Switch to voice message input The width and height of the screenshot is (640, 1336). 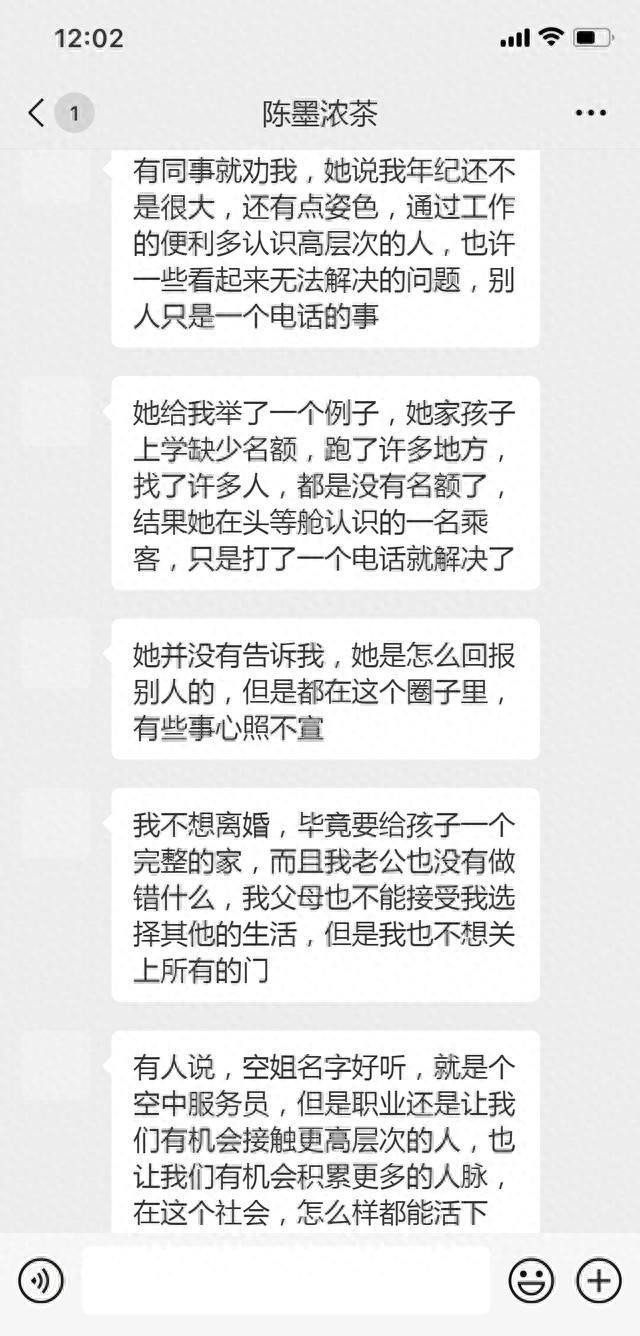[x=41, y=1279]
